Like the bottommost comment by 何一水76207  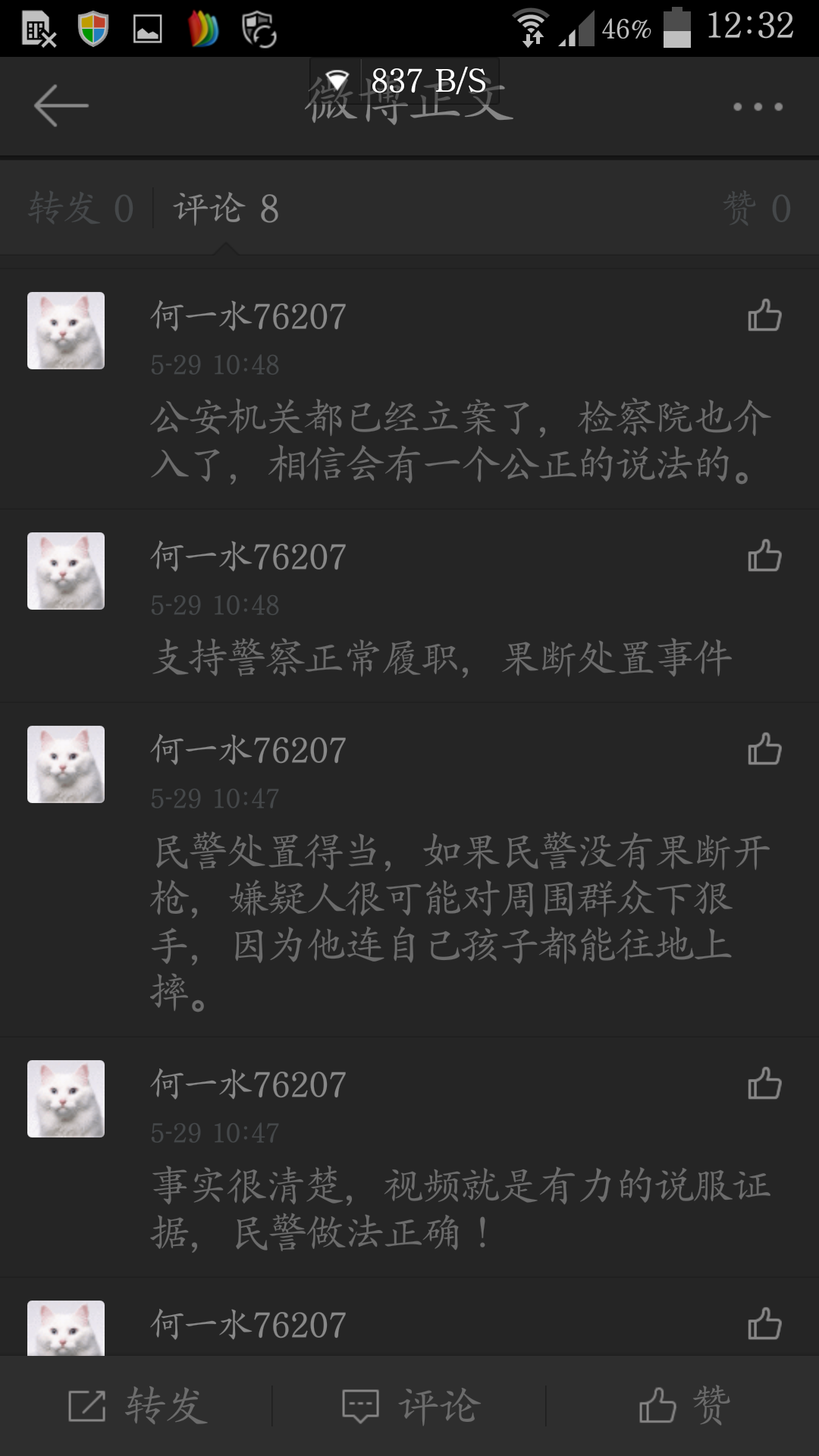click(x=766, y=1322)
